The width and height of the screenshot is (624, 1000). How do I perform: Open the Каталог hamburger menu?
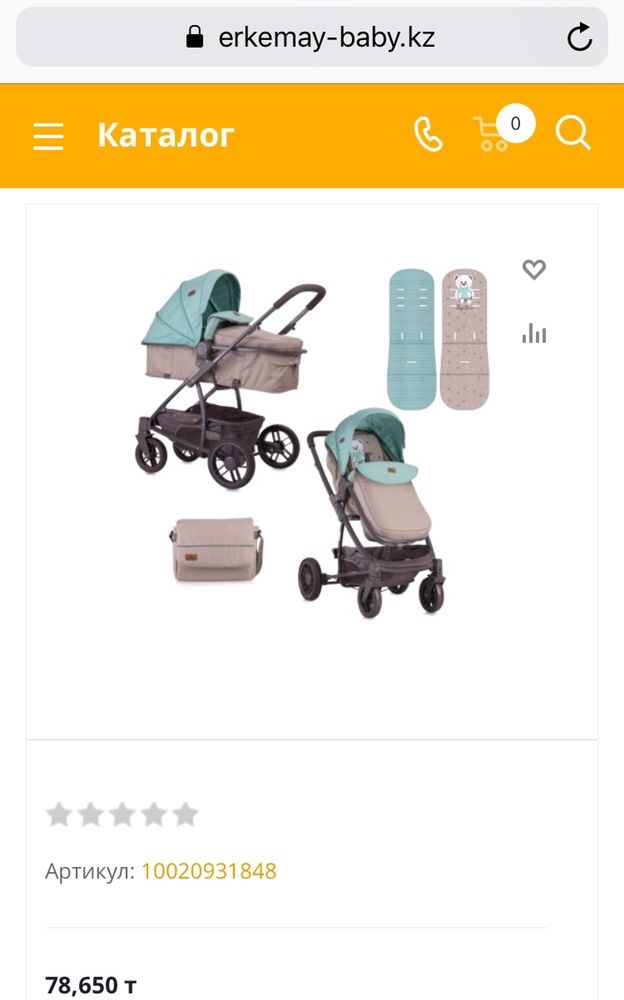[x=48, y=135]
